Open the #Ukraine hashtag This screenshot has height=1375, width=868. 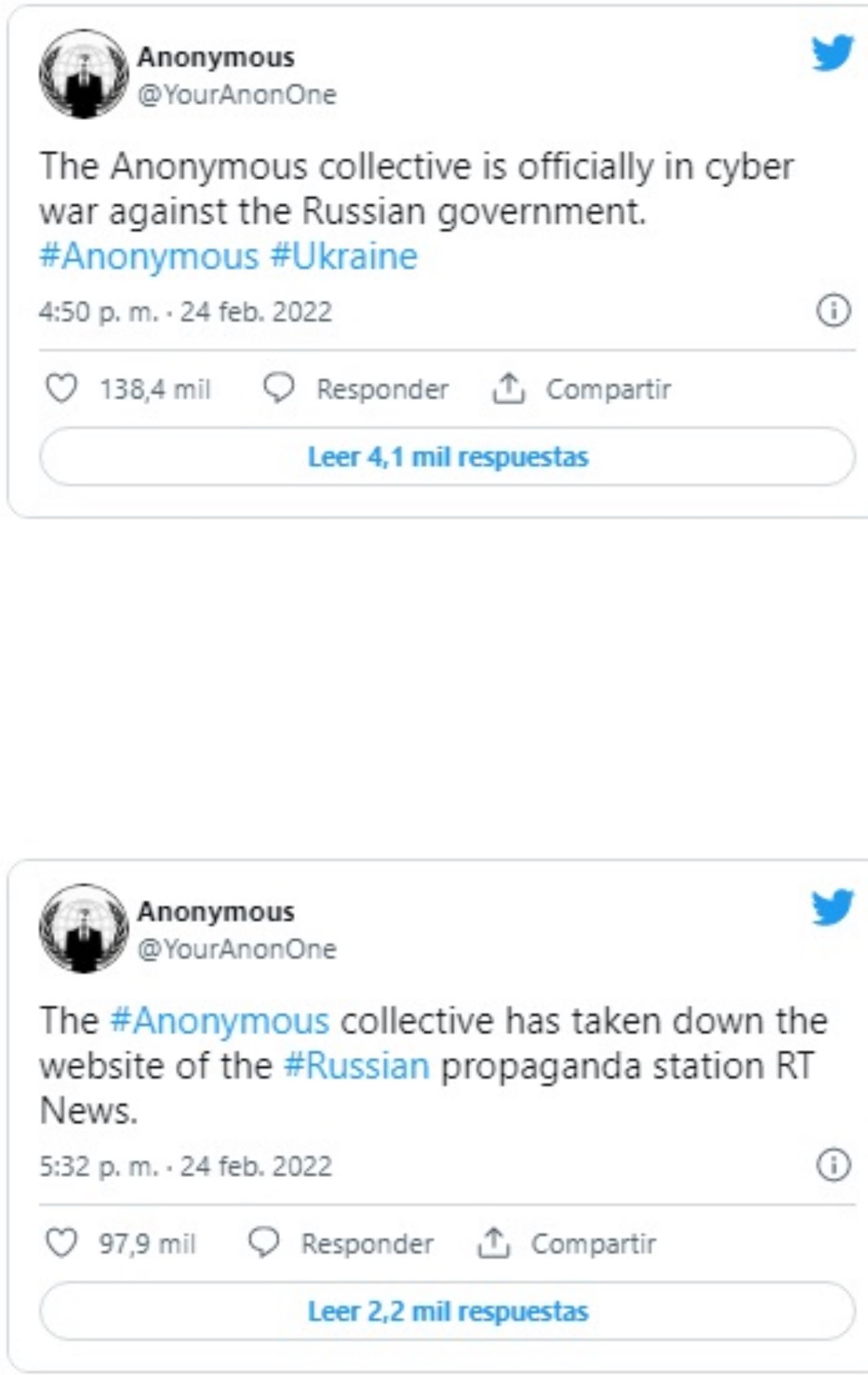click(344, 256)
